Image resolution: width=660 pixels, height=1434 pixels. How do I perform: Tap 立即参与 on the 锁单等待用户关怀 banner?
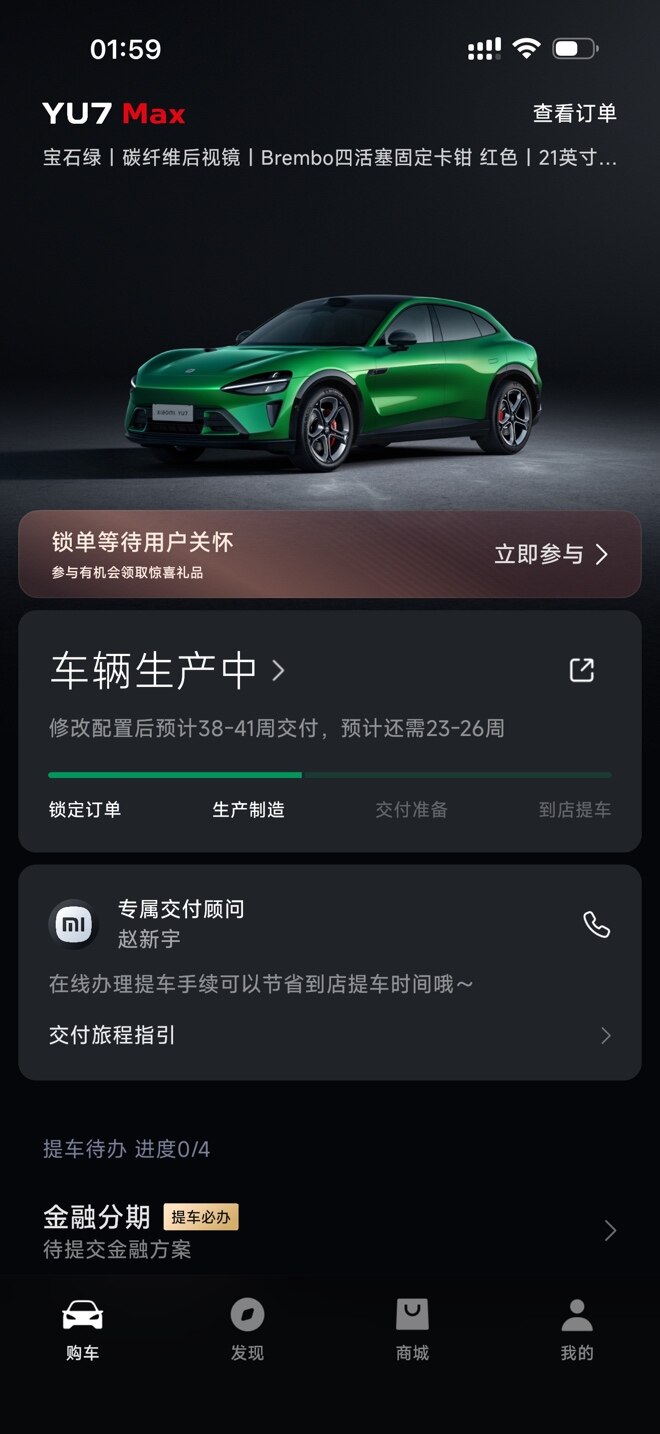point(550,554)
